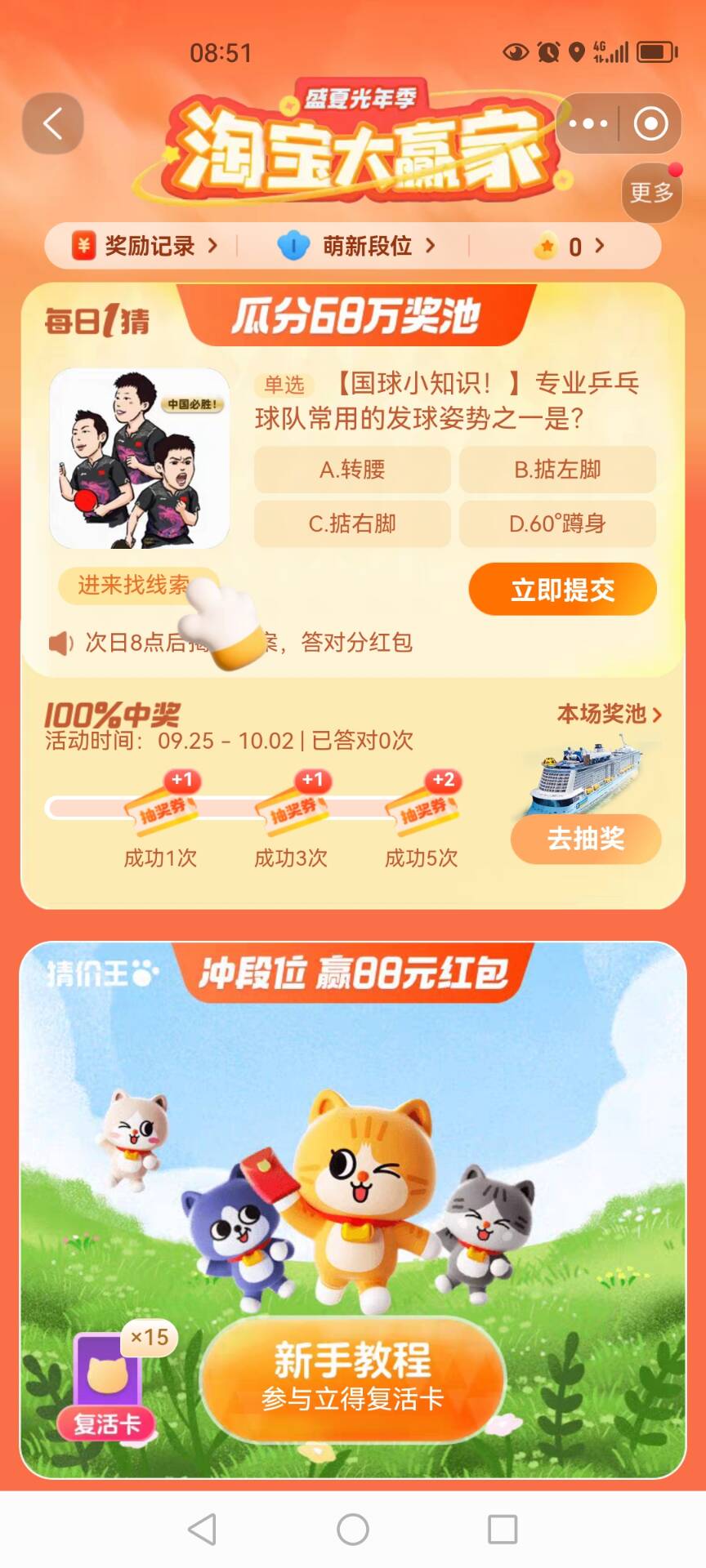Open recent apps from the navigation bar
The width and height of the screenshot is (706, 1568).
(x=502, y=1529)
